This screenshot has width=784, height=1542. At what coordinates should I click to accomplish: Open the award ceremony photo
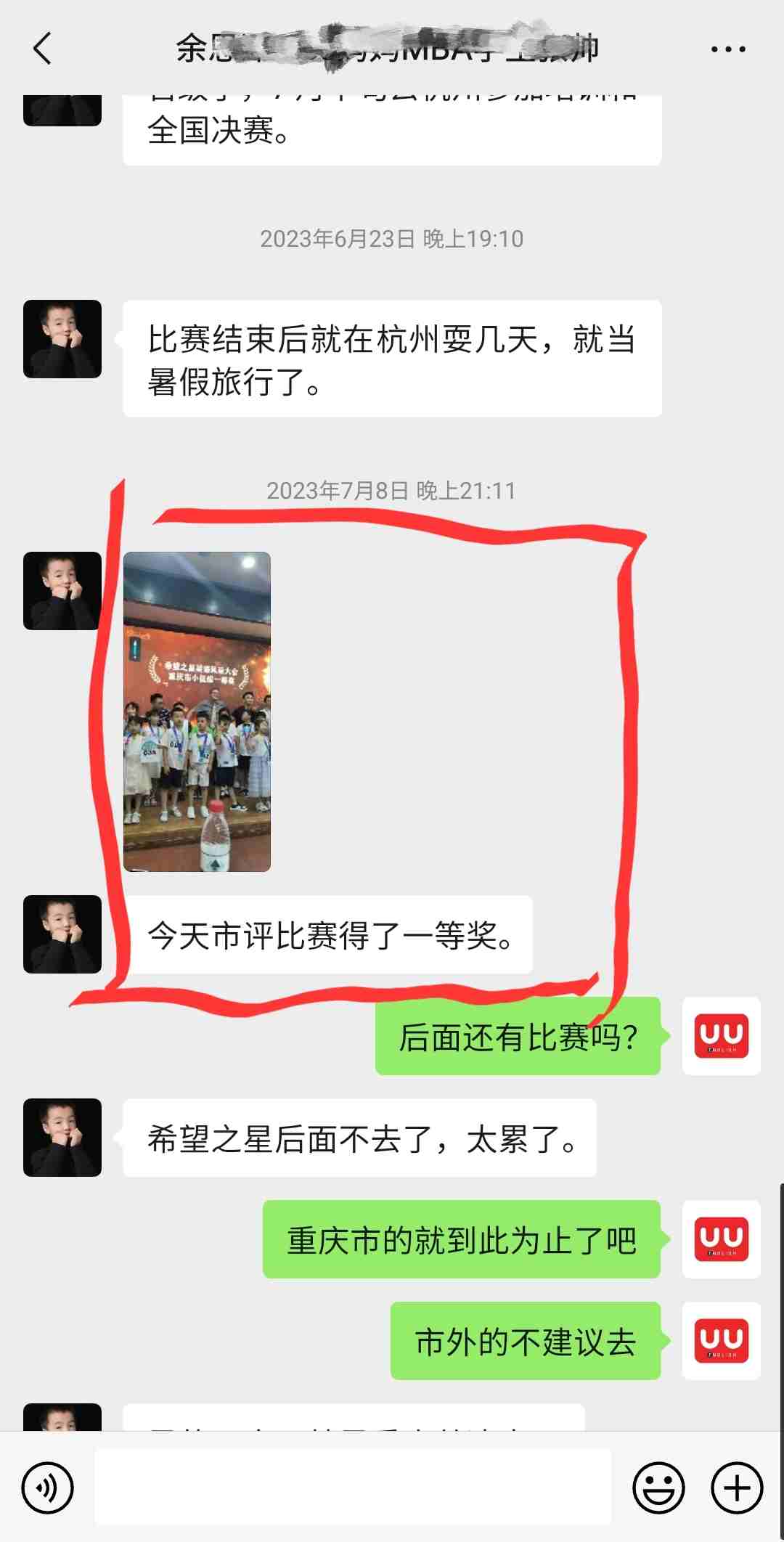point(197,711)
